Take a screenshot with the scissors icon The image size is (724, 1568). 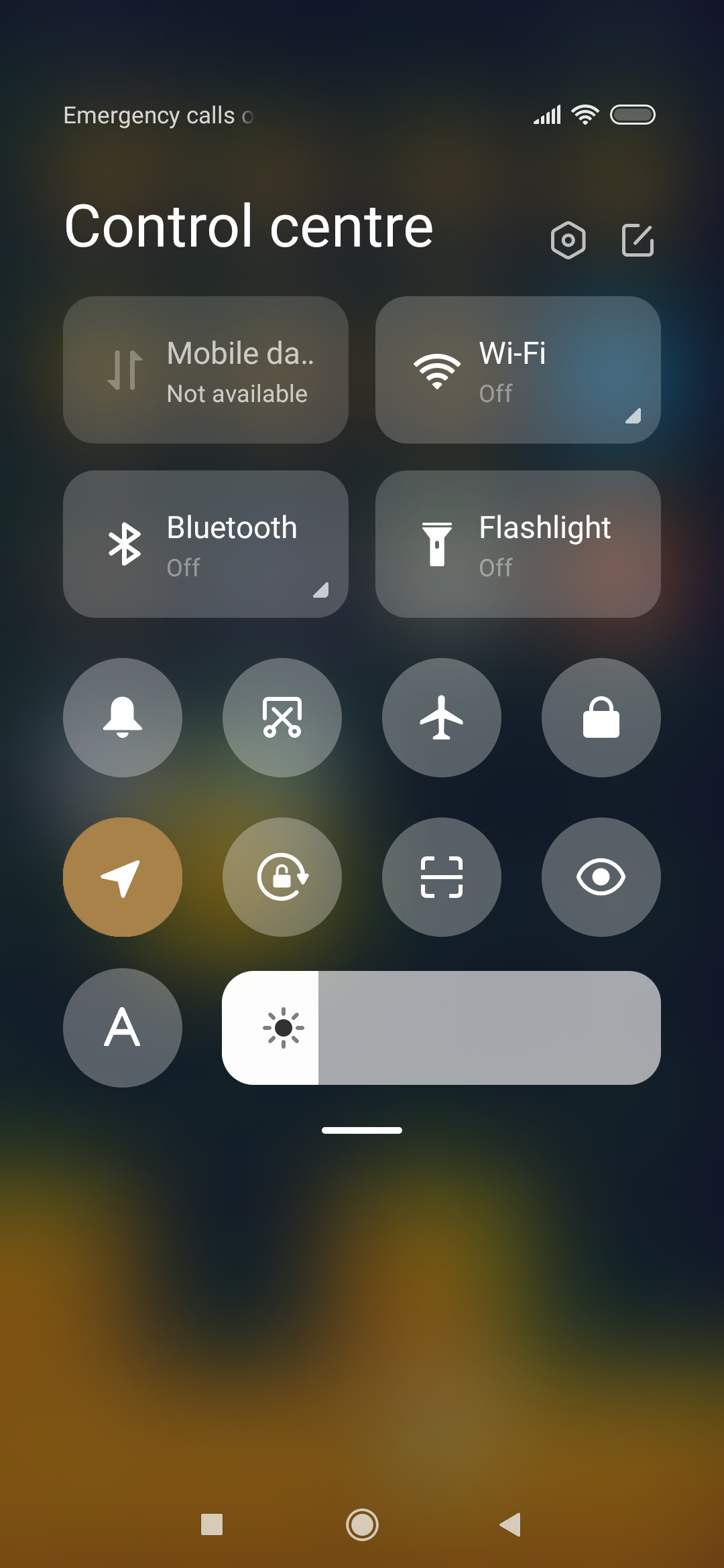point(282,718)
